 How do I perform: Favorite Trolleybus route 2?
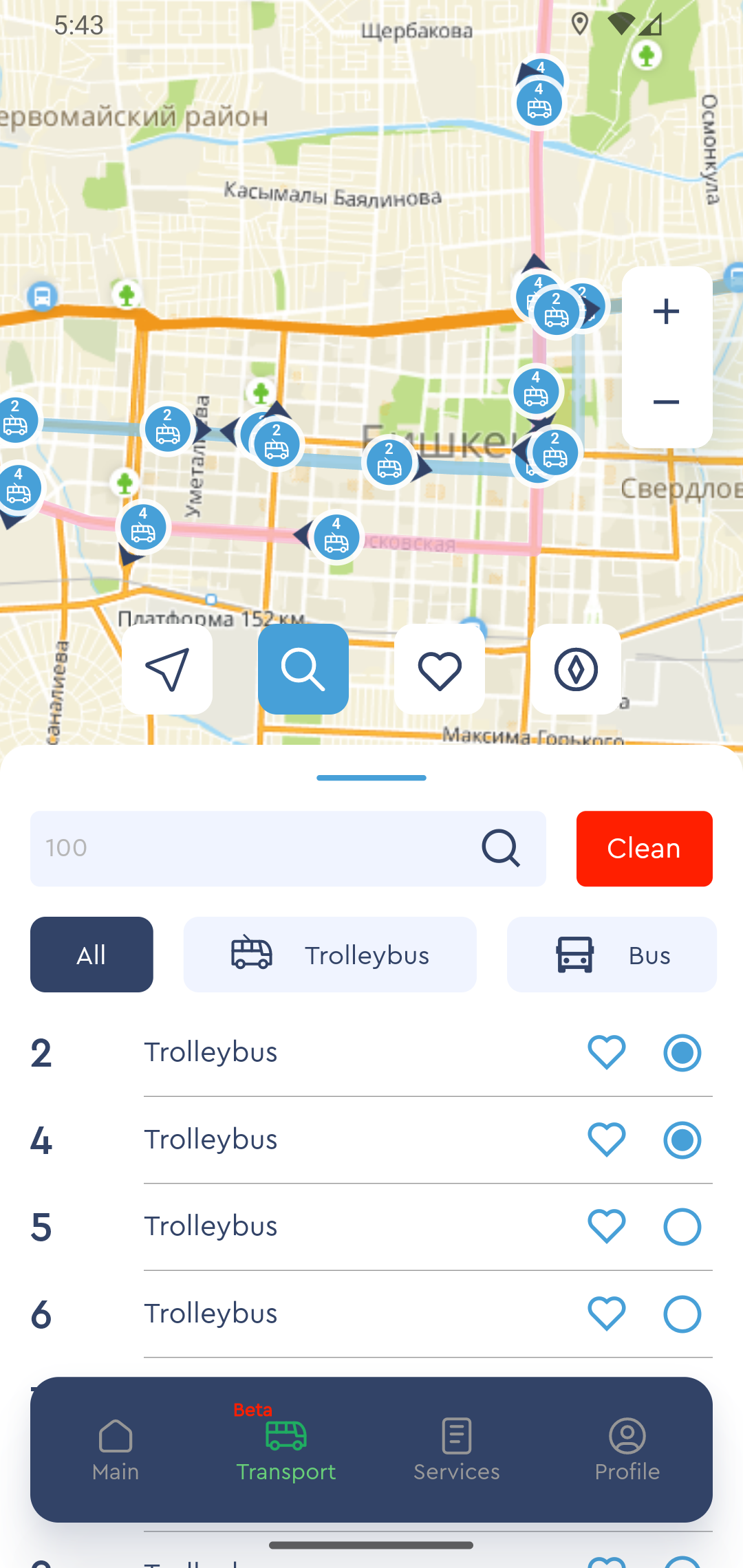pos(607,1052)
